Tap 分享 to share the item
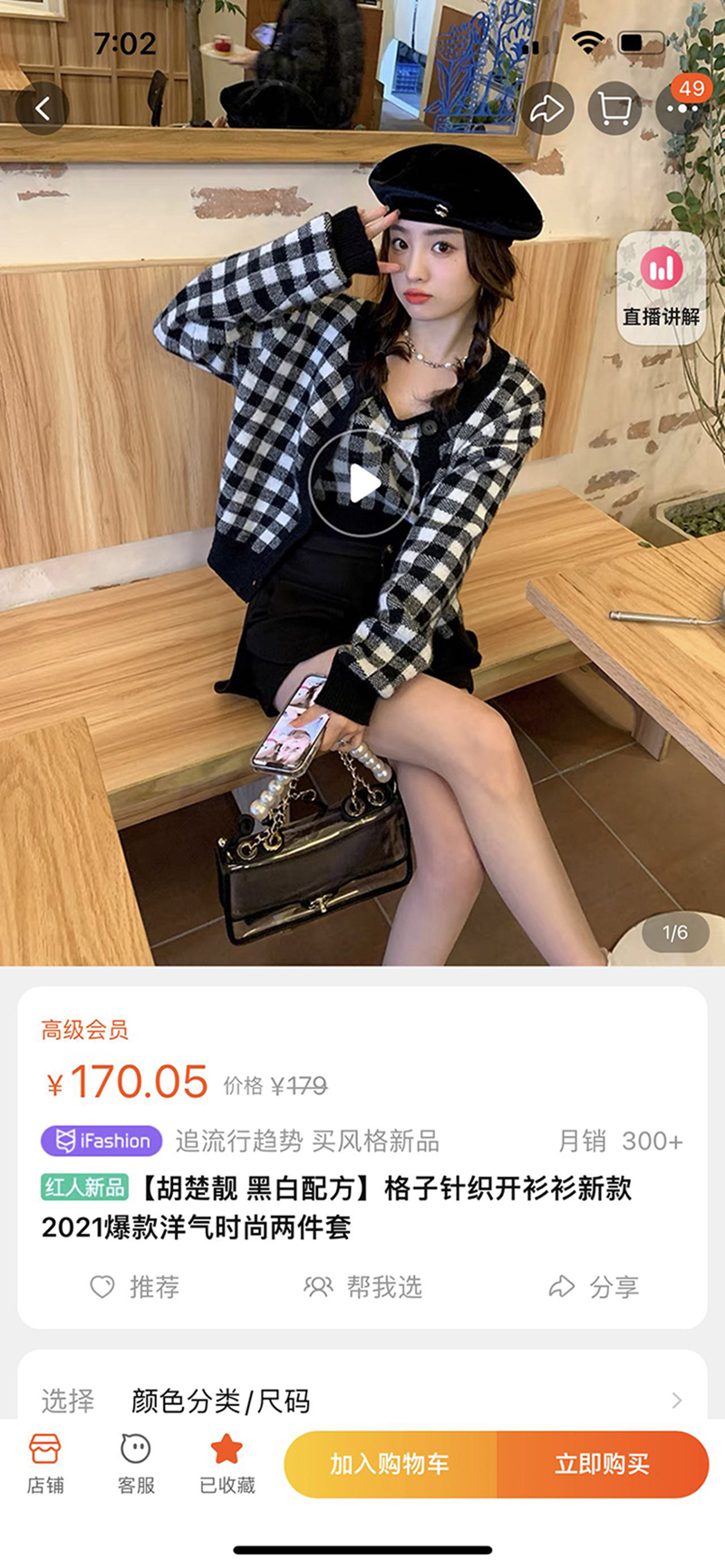 click(x=594, y=1286)
